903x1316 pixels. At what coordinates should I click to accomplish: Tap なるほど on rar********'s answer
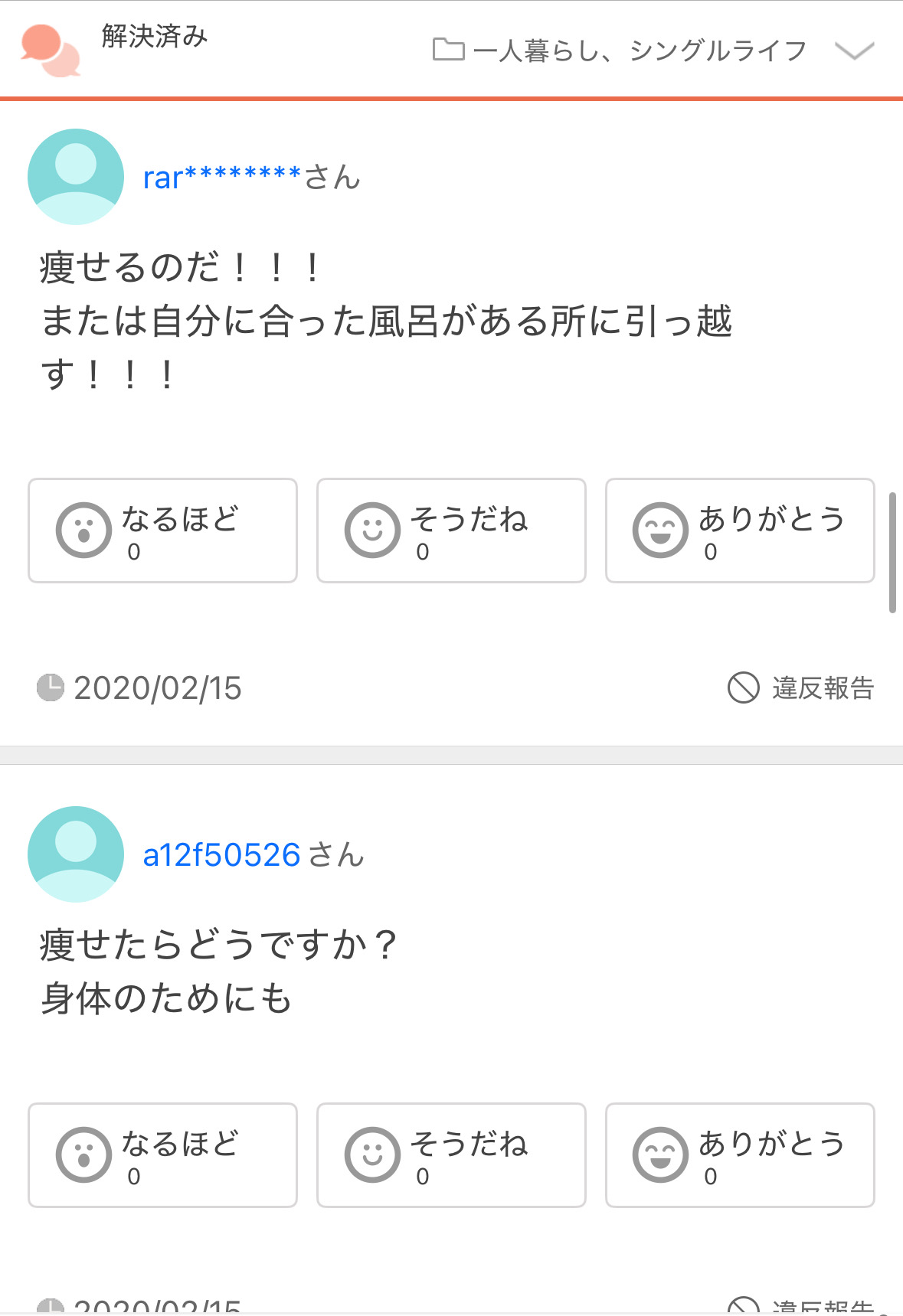(x=162, y=531)
